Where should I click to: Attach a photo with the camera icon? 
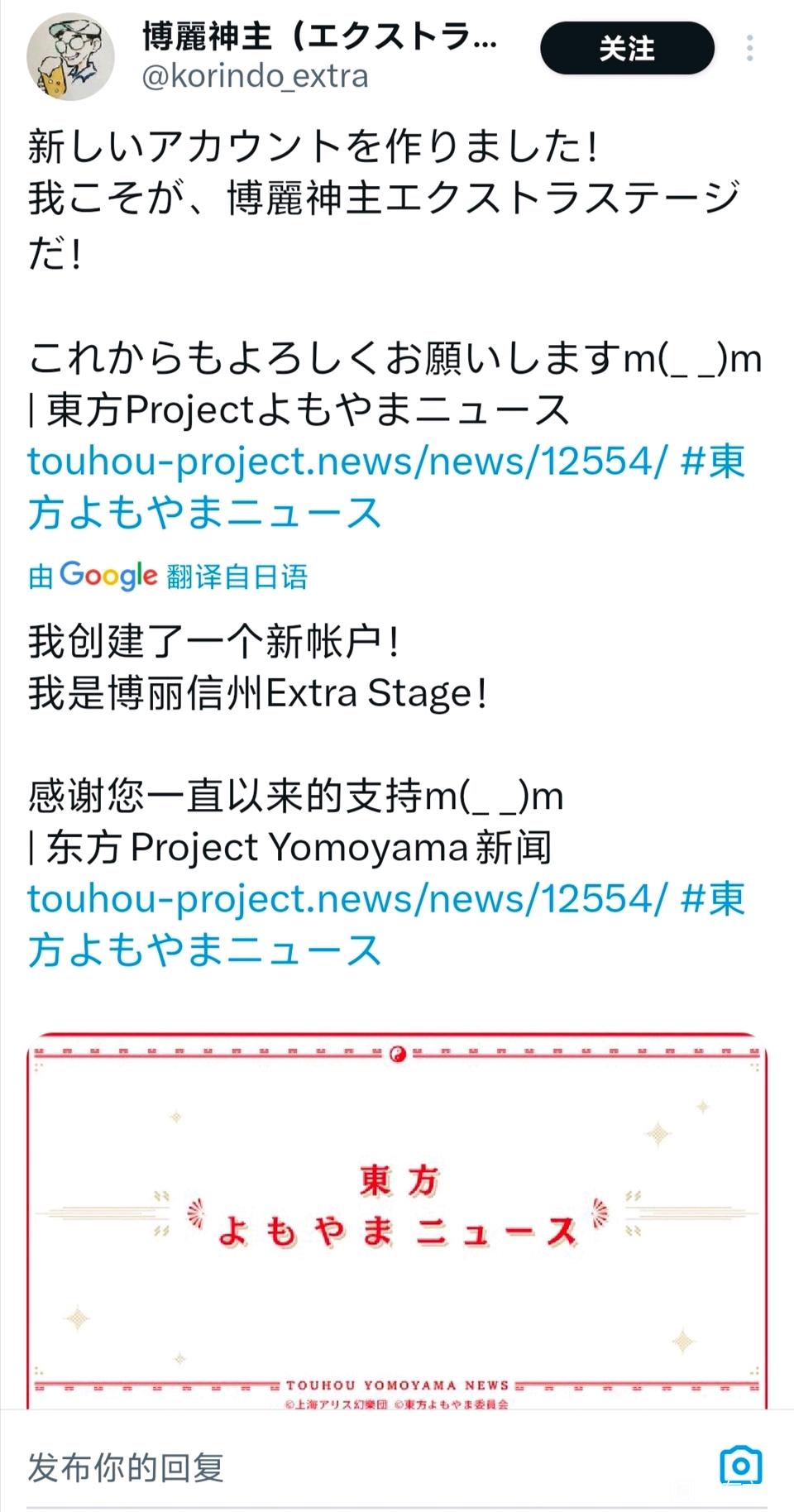[740, 1467]
